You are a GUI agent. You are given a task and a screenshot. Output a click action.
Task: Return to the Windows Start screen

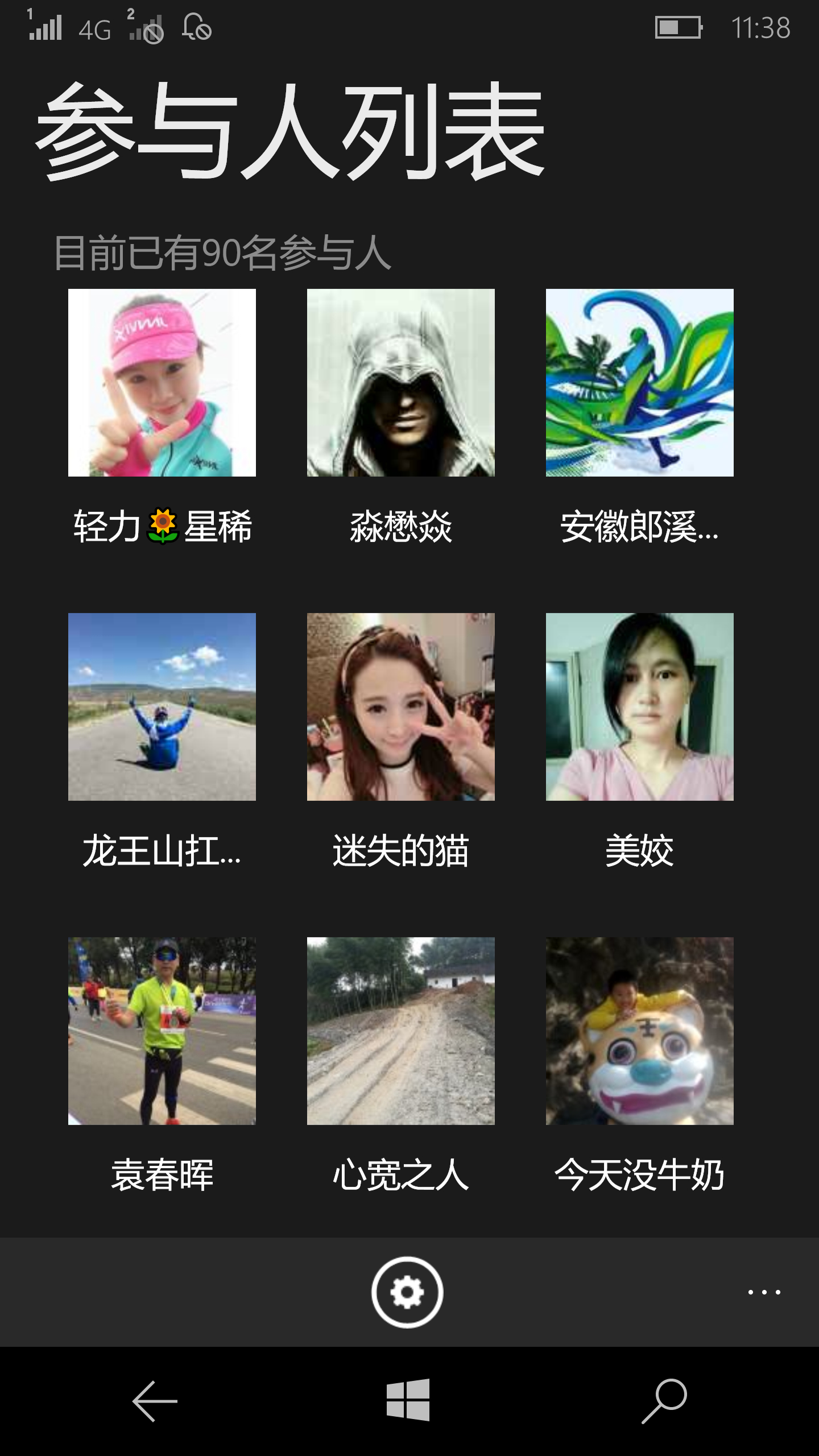coord(408,1400)
